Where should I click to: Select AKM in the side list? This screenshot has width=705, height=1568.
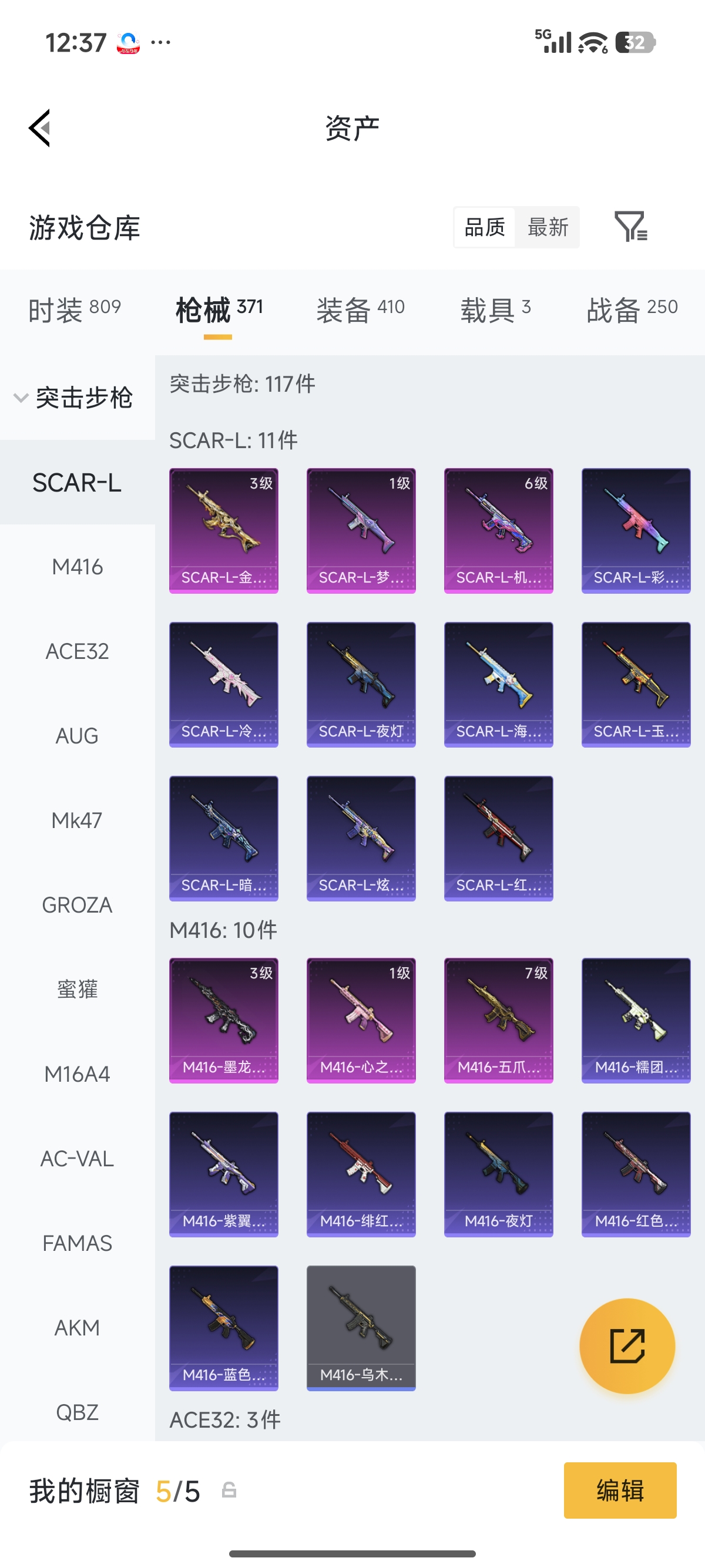point(78,1328)
